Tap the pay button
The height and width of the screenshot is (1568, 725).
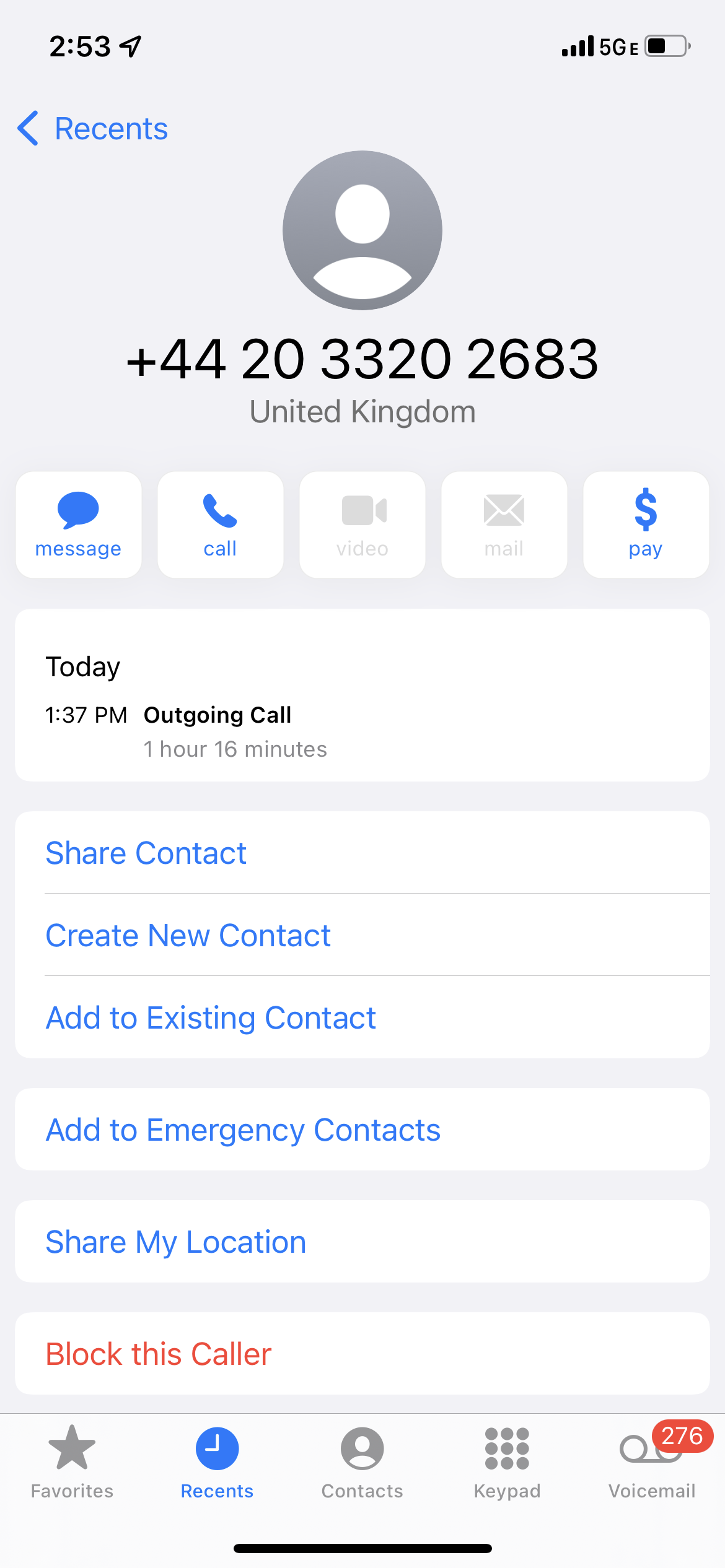coord(646,525)
